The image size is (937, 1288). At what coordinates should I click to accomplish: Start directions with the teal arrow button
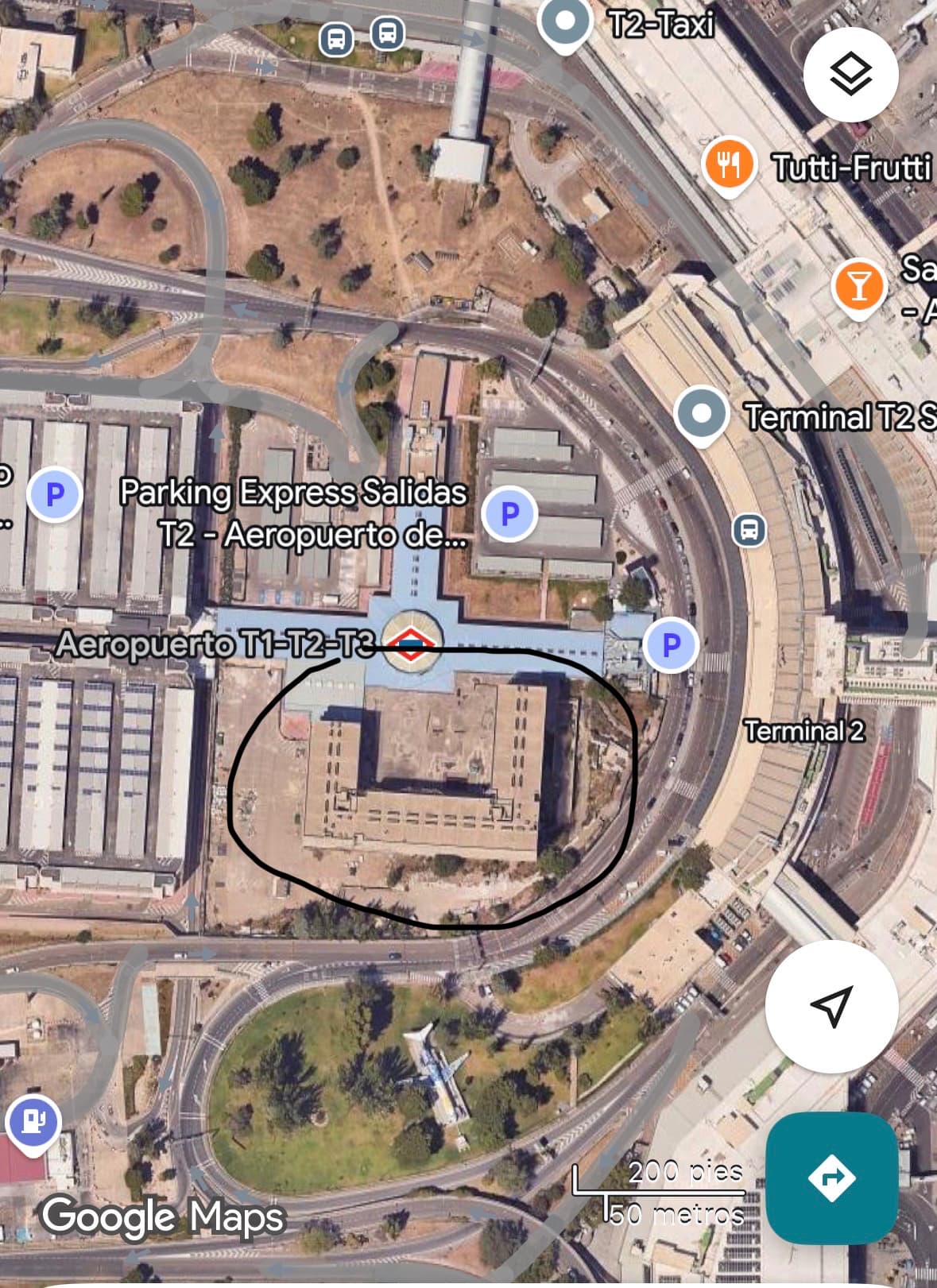(x=831, y=1178)
